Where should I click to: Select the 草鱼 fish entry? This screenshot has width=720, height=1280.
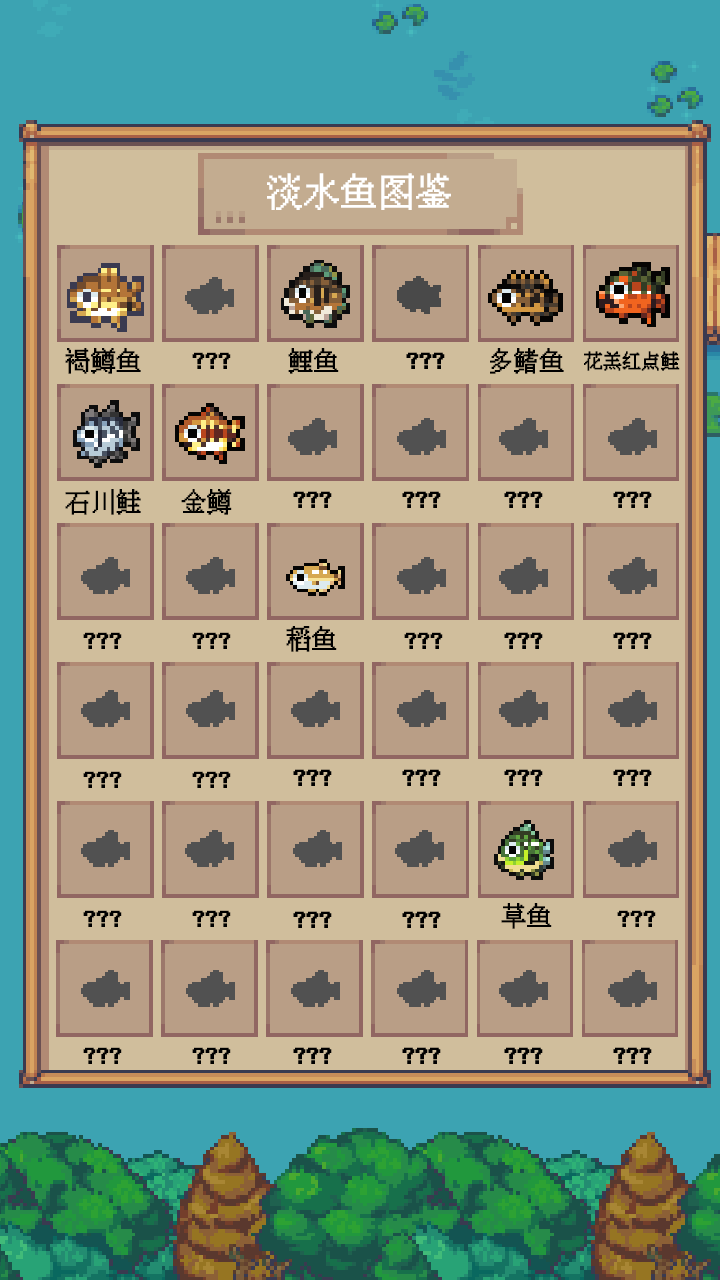coord(526,850)
